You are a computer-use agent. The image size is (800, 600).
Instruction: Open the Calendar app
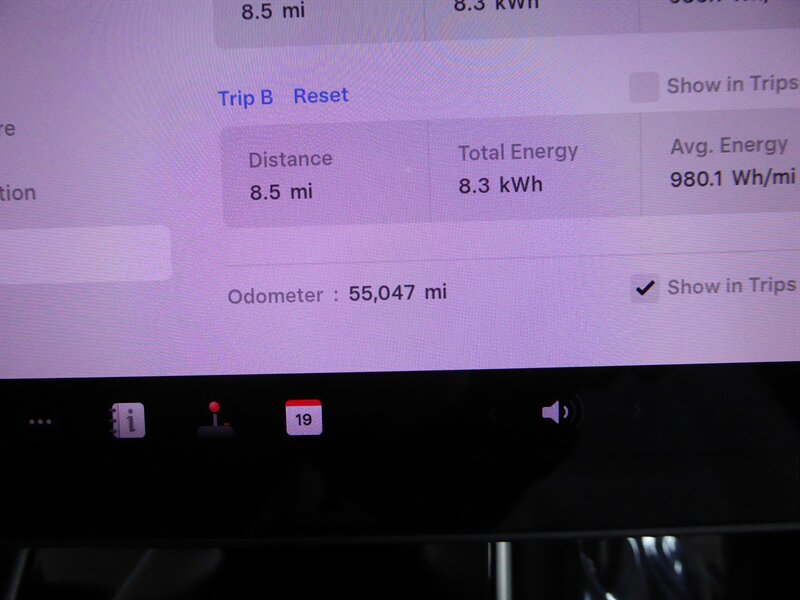point(303,418)
